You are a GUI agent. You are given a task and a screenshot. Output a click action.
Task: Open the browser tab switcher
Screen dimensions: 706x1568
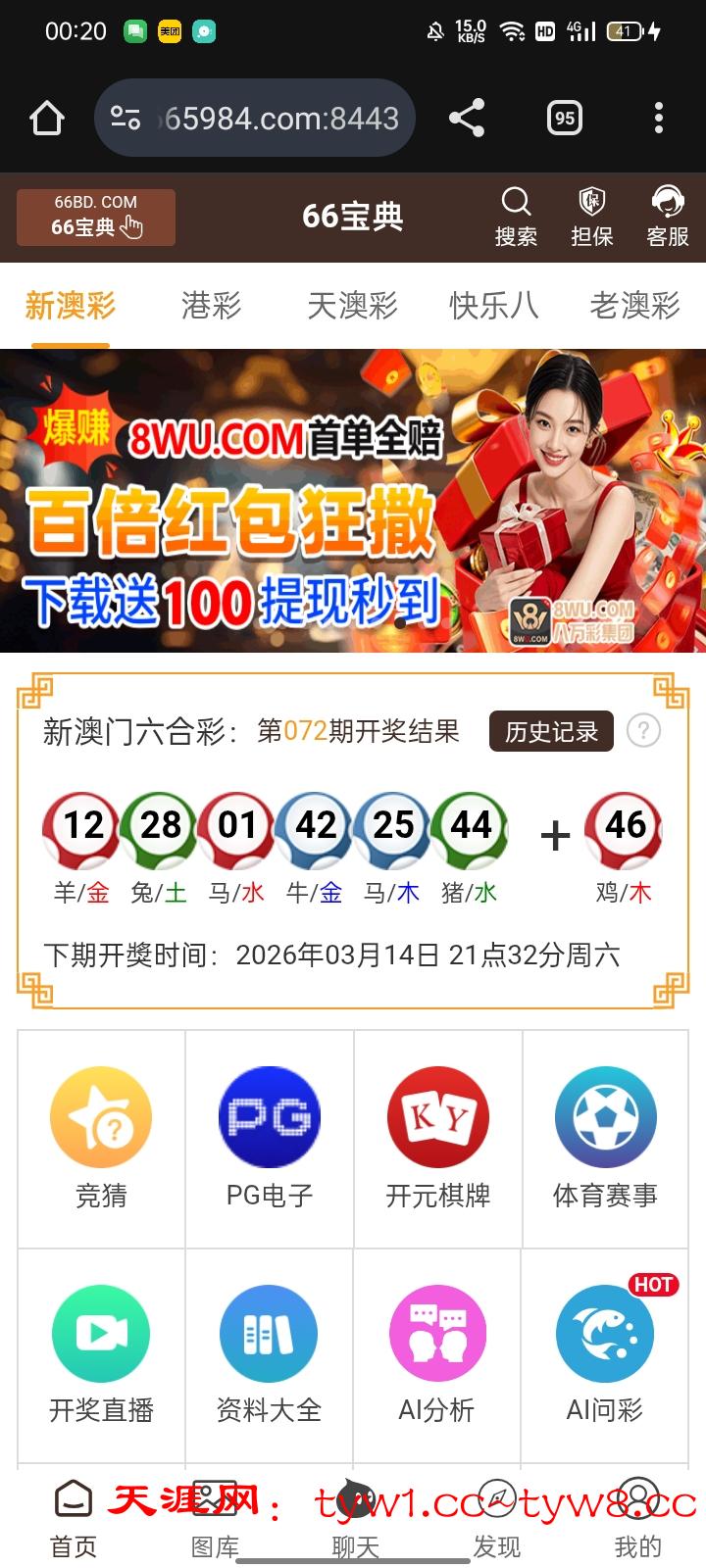tap(564, 119)
